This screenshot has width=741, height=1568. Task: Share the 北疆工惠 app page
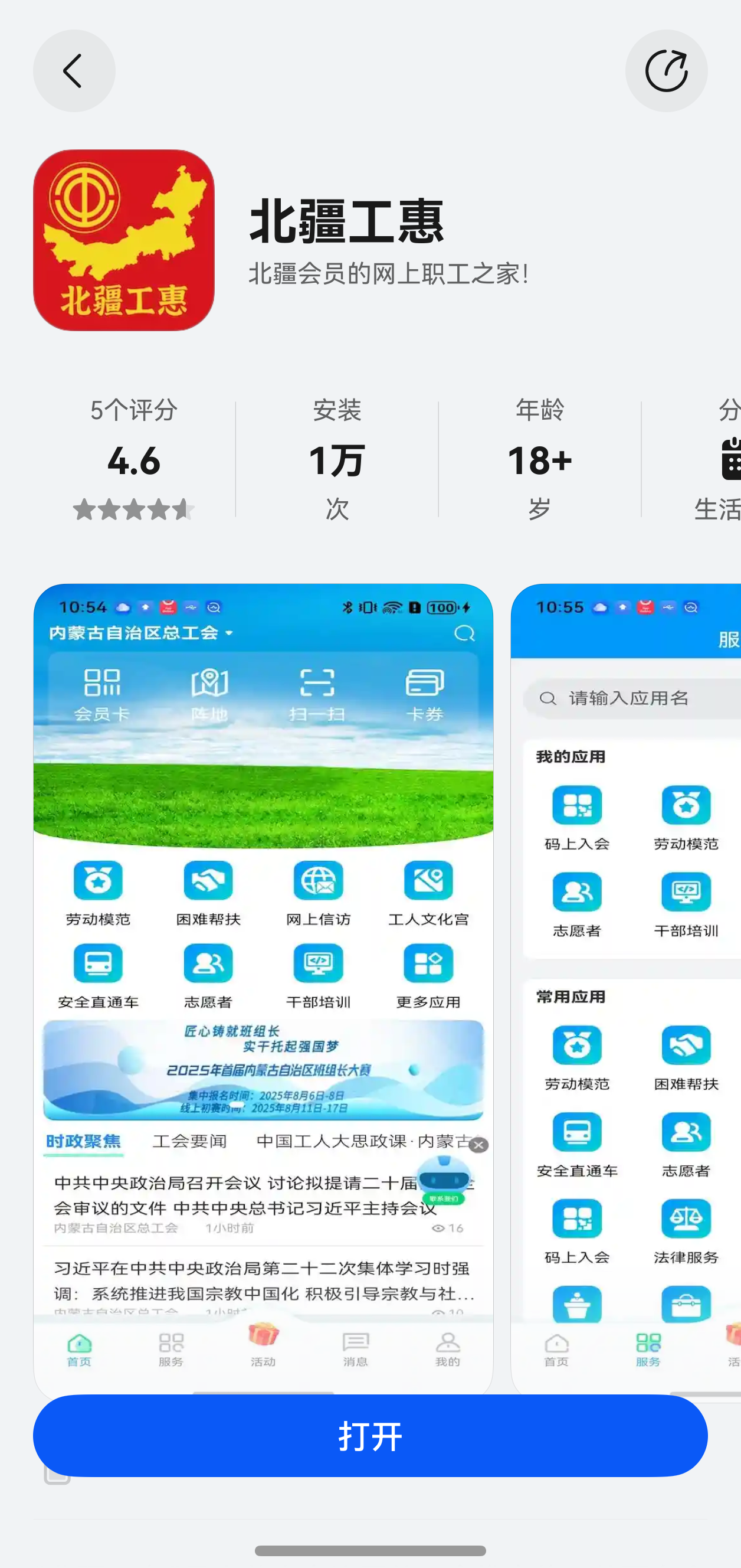click(x=665, y=71)
